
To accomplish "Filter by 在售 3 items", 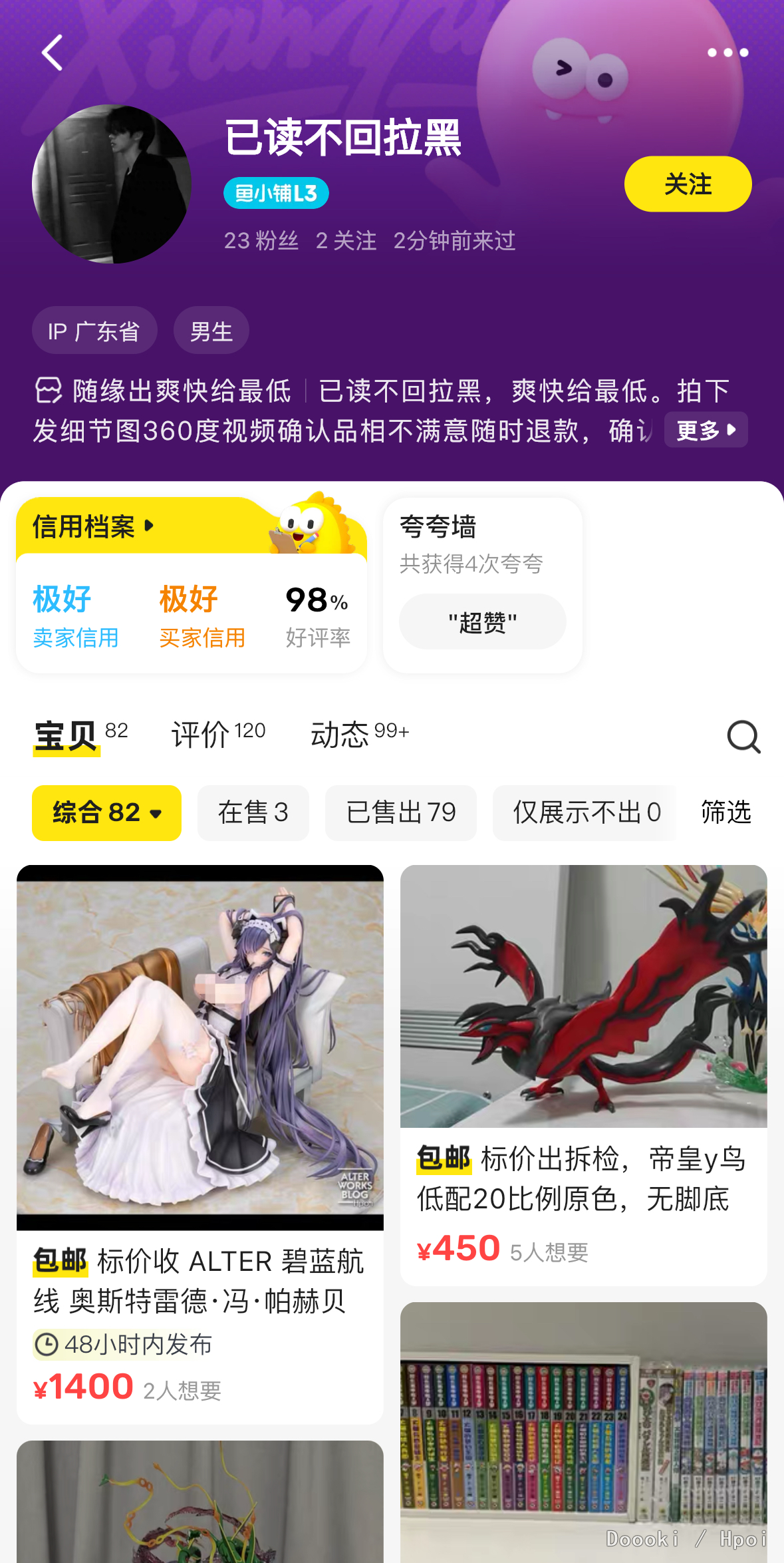I will (253, 812).
